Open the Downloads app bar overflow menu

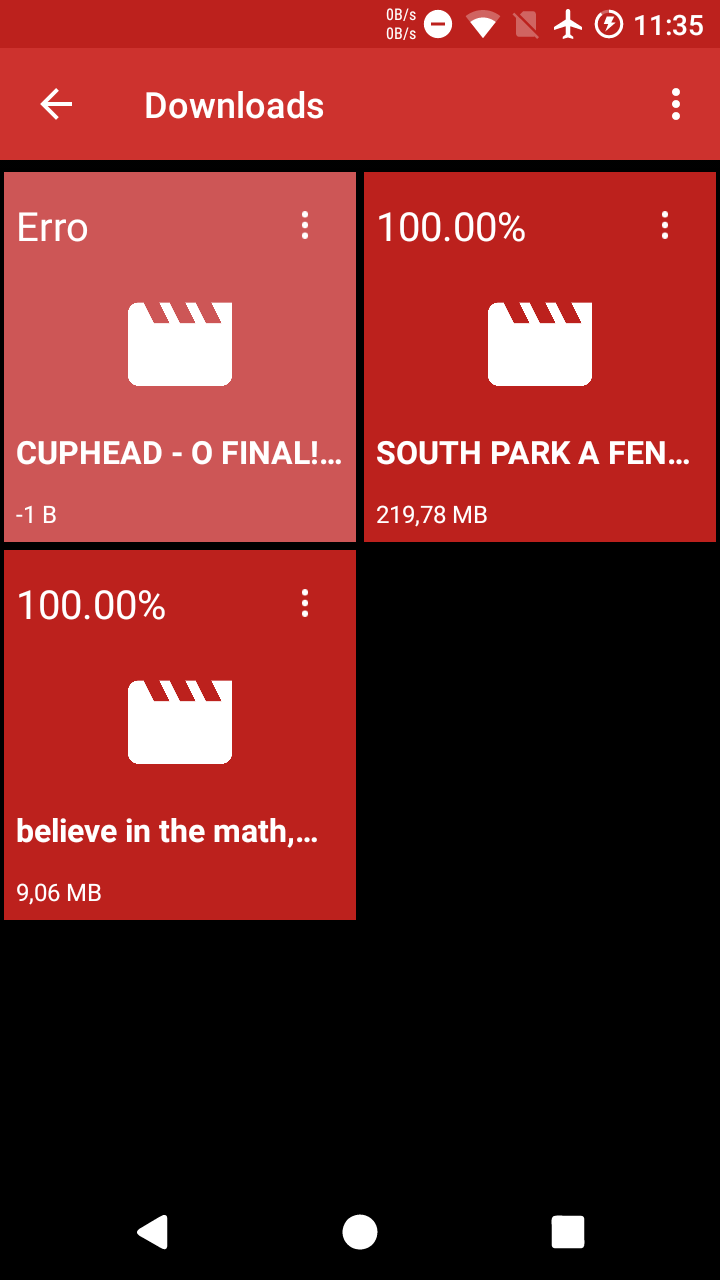[x=676, y=104]
